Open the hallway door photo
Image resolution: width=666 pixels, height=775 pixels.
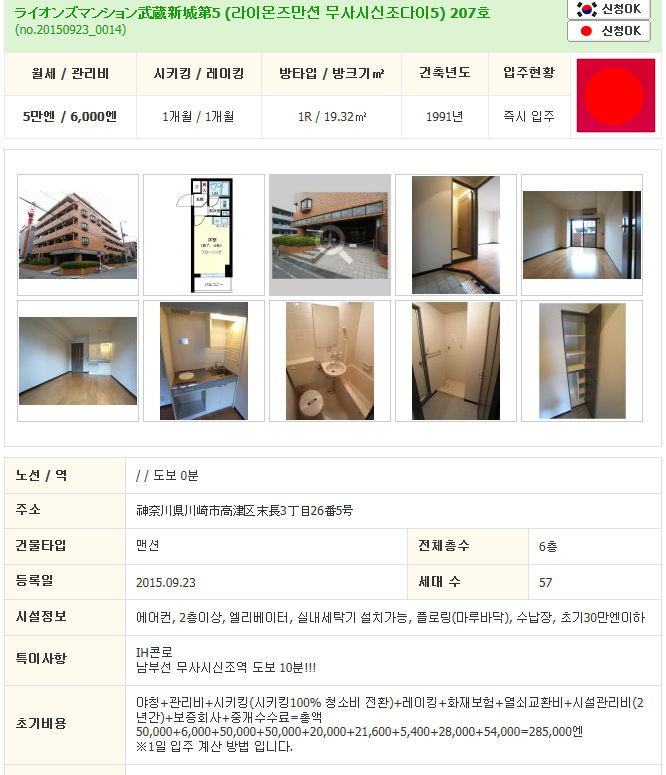click(x=456, y=235)
